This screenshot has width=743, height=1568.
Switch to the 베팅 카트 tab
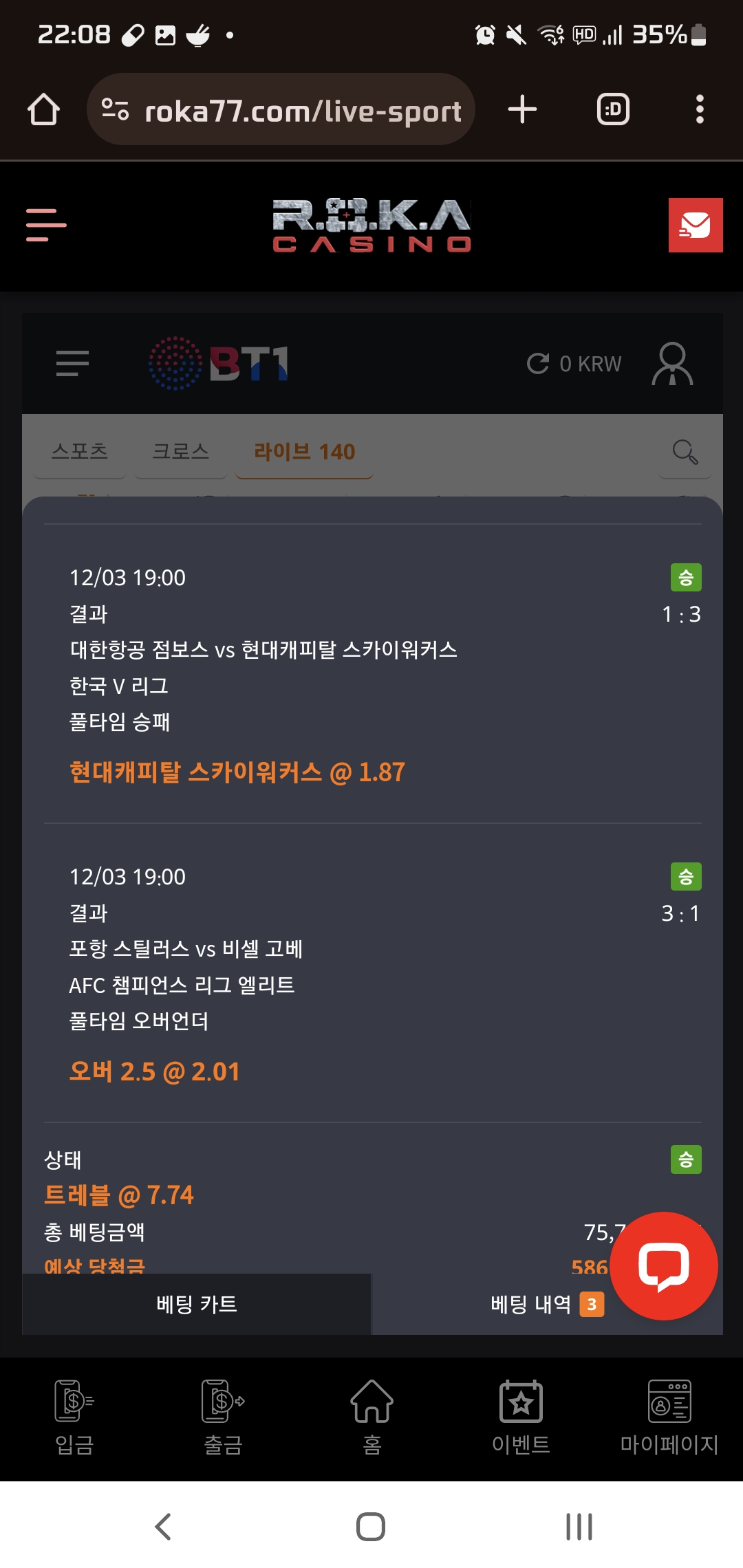tap(197, 1304)
